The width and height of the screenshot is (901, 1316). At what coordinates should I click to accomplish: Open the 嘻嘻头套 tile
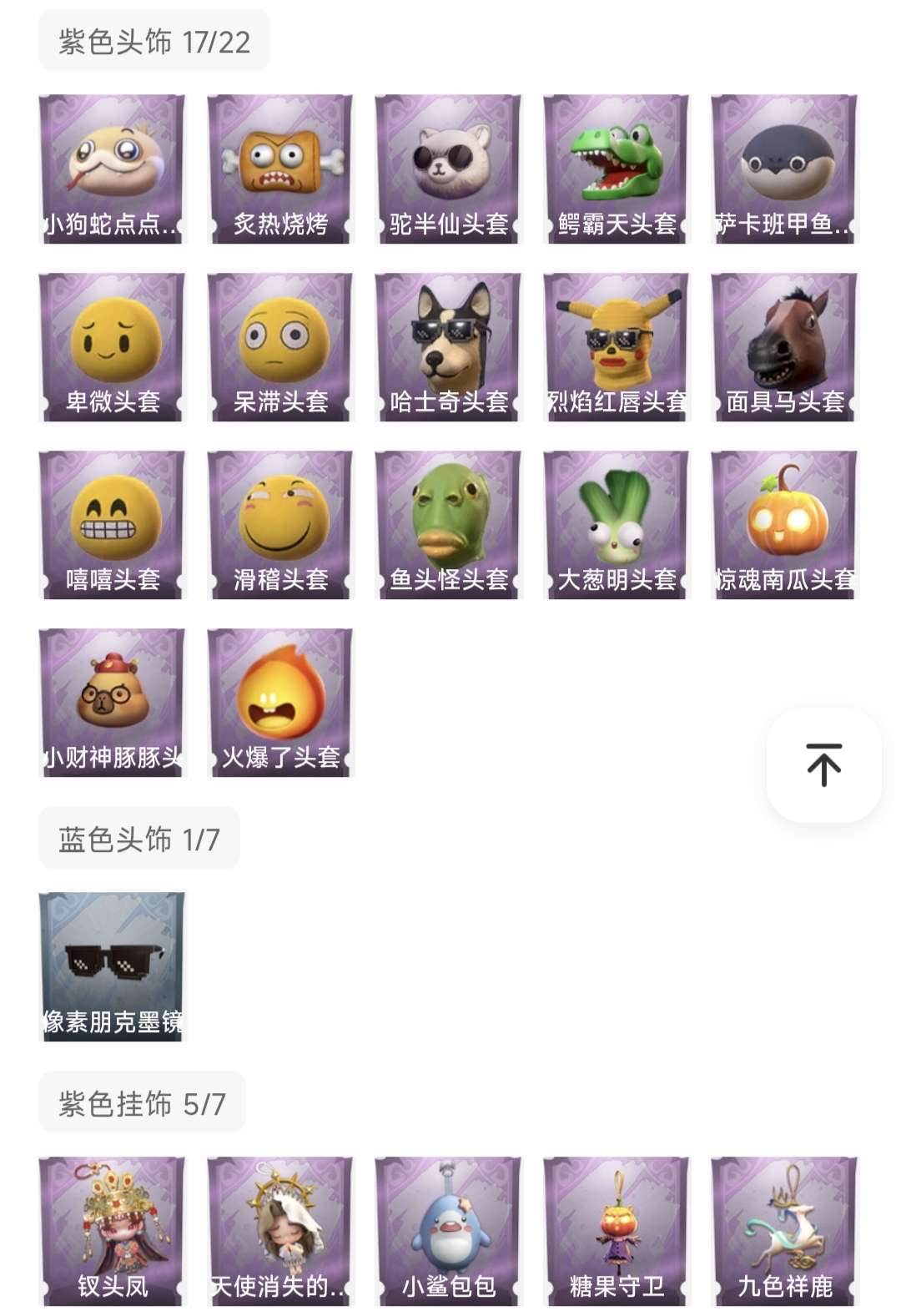point(113,525)
